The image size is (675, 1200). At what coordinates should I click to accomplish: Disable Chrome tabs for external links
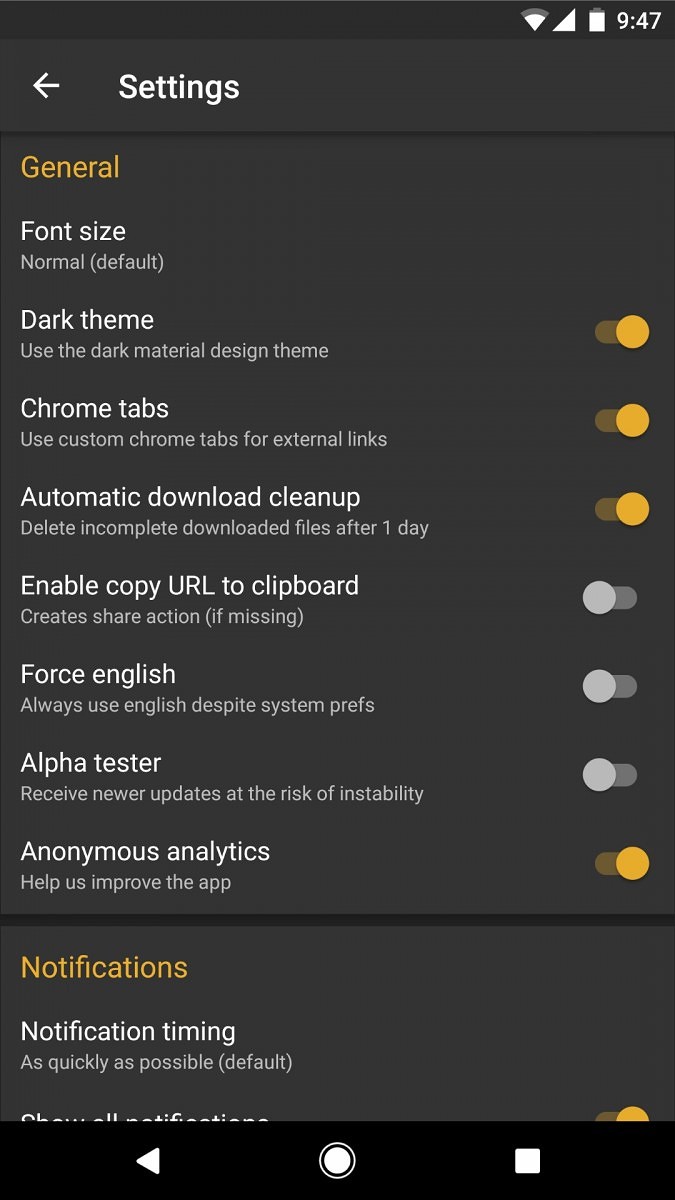(x=622, y=421)
